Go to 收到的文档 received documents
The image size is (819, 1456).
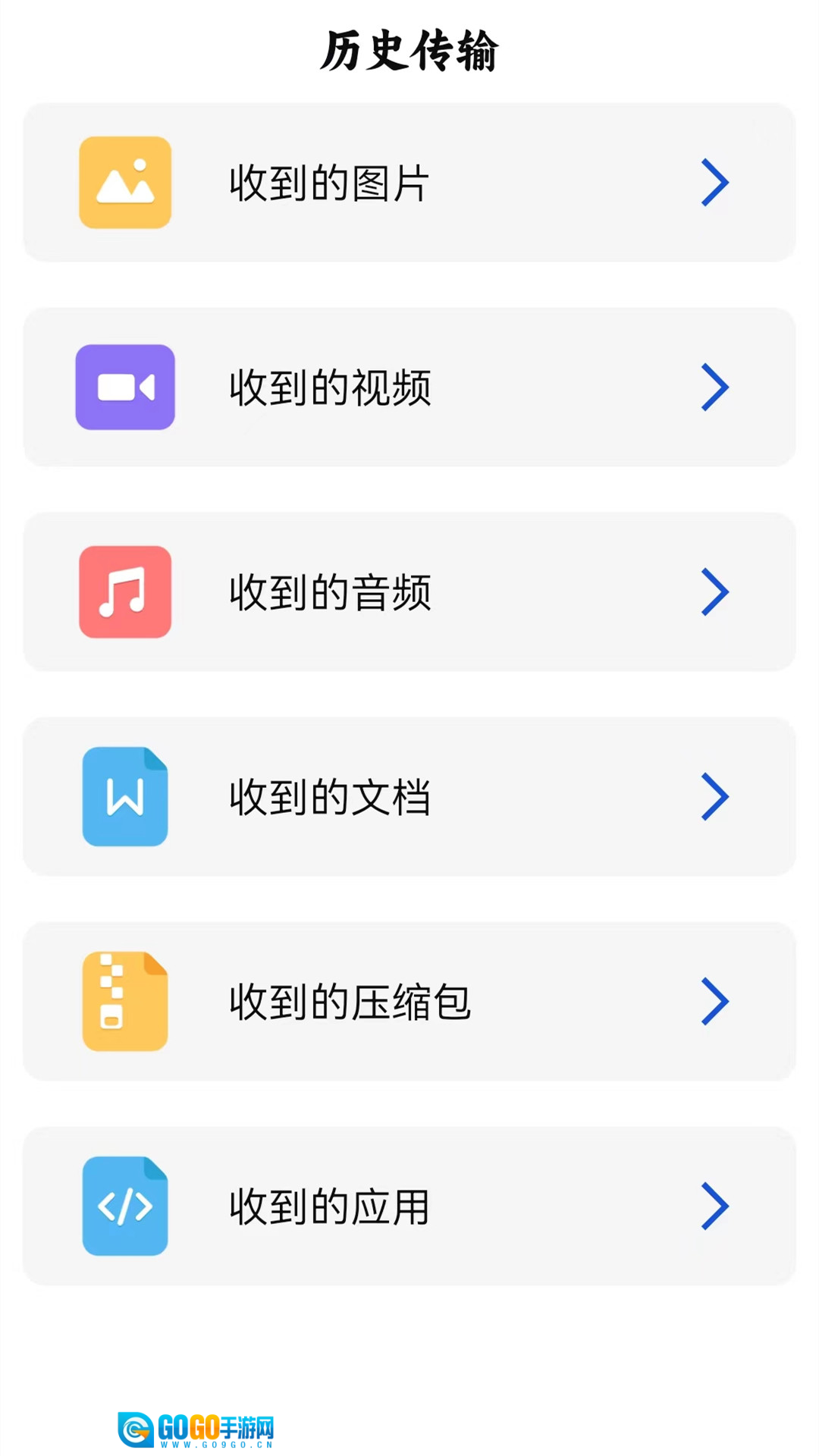coord(408,797)
